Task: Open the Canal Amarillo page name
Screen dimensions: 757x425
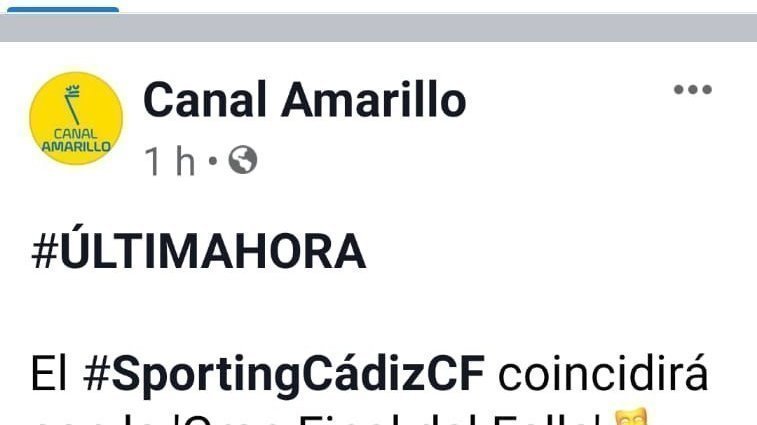Action: [304, 100]
